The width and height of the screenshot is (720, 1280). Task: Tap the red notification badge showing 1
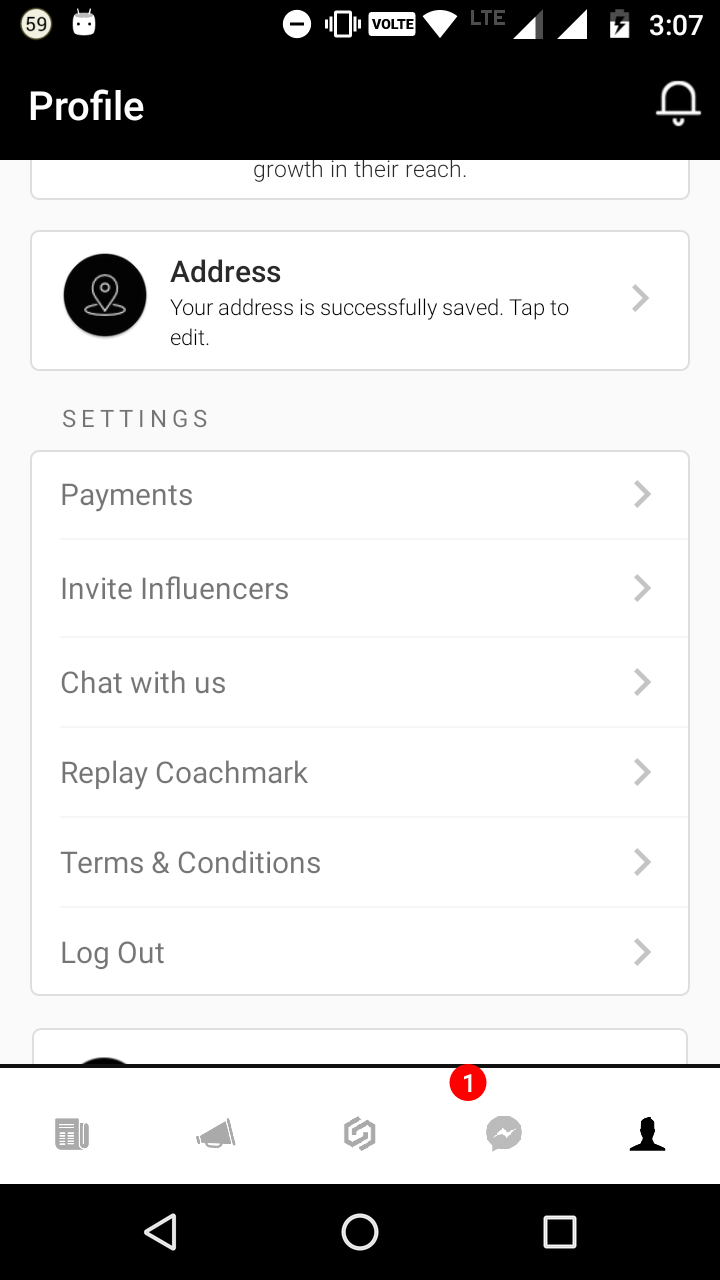tap(469, 1081)
